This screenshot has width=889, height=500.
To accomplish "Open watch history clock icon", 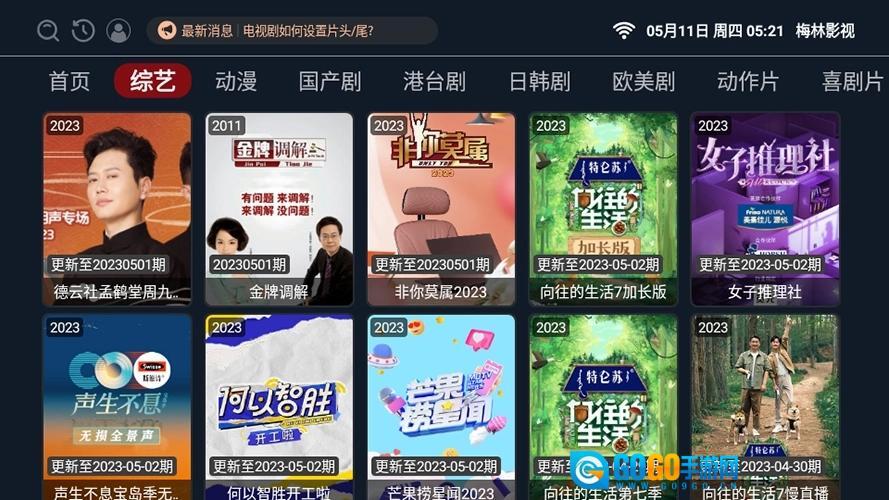I will click(x=83, y=31).
